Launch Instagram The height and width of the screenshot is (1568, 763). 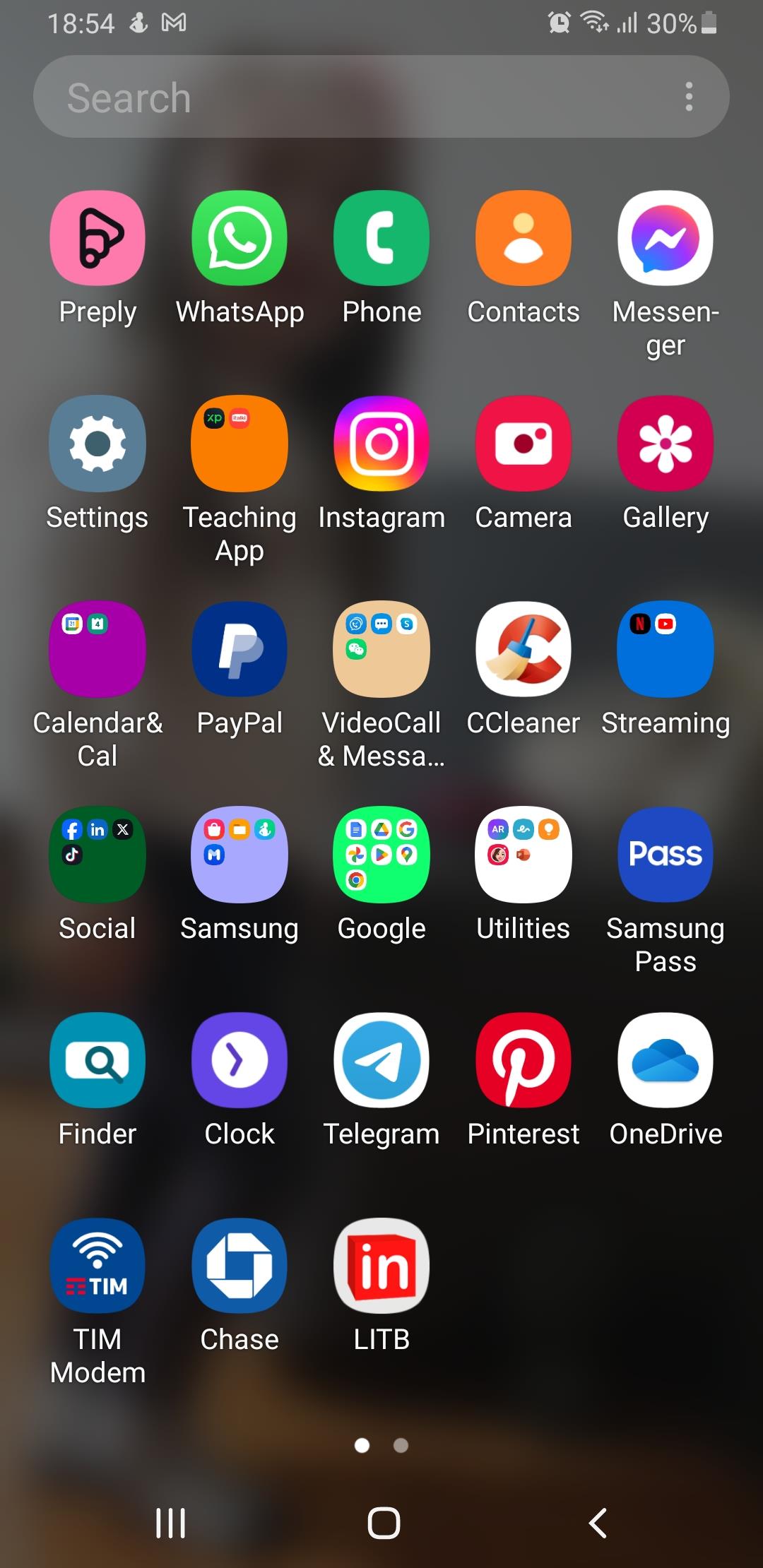[x=381, y=444]
